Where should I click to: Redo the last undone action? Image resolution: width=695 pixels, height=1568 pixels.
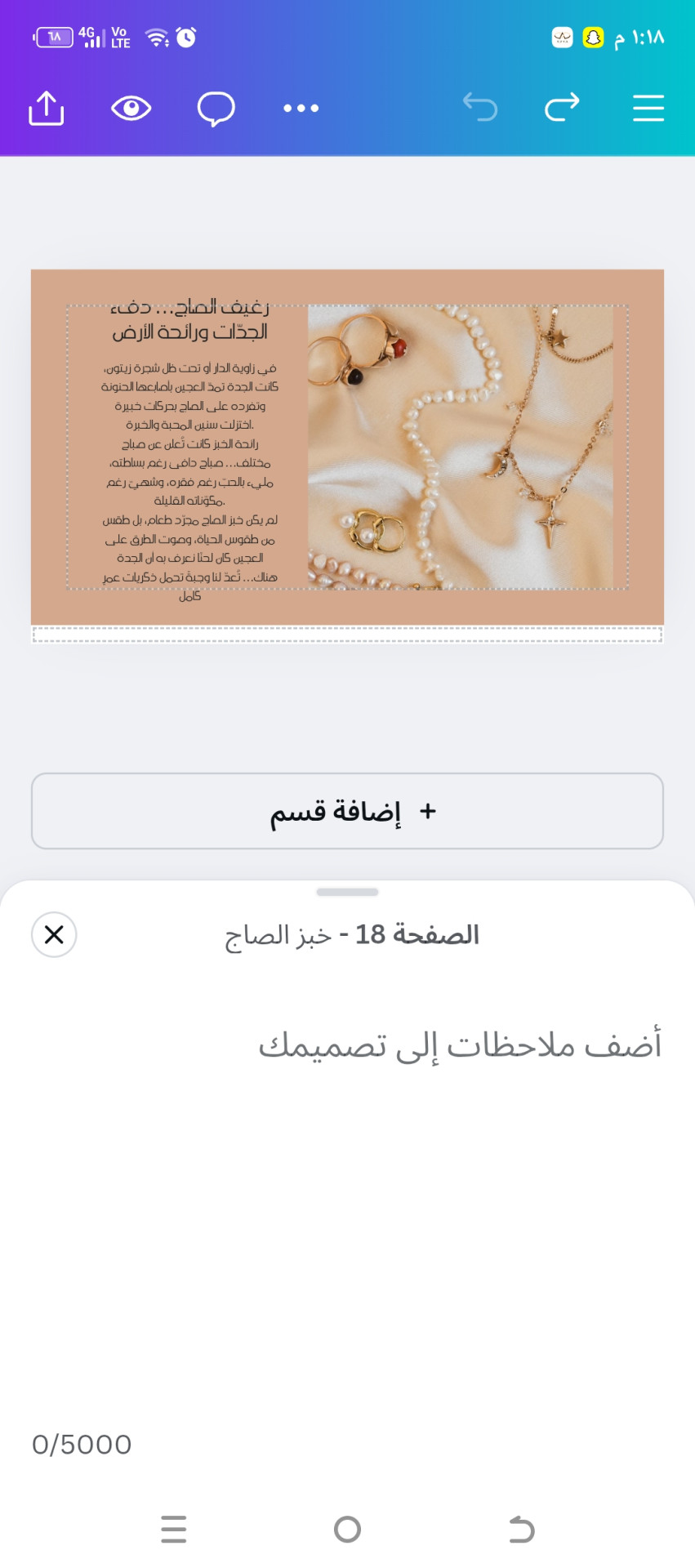point(562,107)
